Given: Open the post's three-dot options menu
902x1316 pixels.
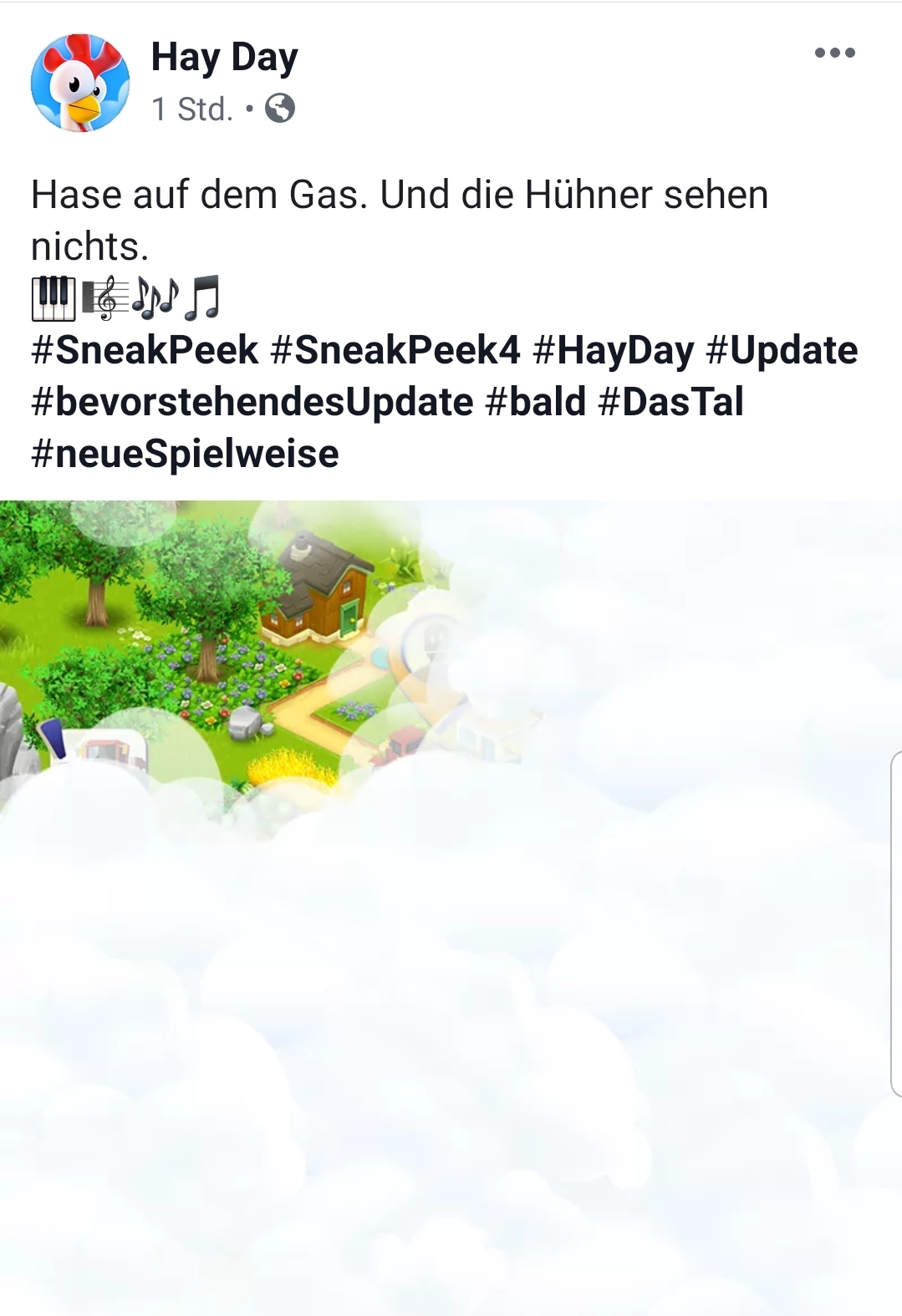Looking at the screenshot, I should (834, 53).
